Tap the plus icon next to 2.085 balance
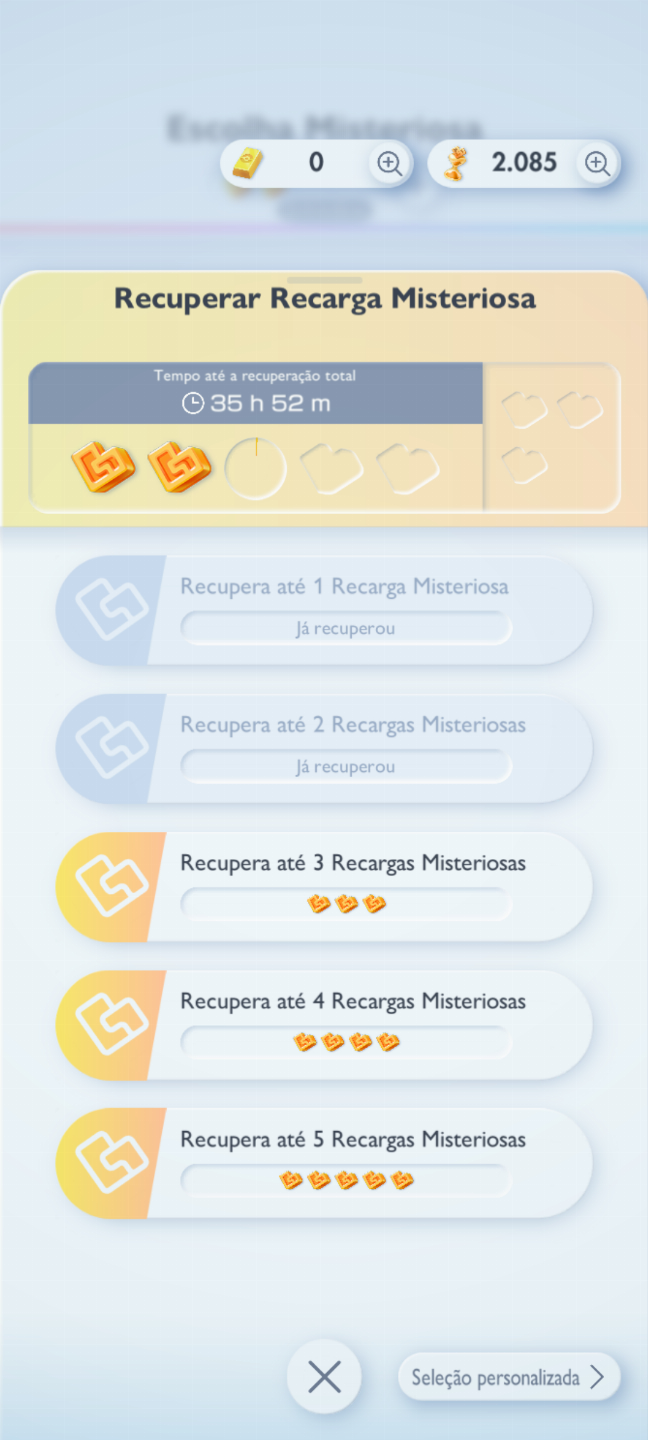648x1440 pixels. 597,163
